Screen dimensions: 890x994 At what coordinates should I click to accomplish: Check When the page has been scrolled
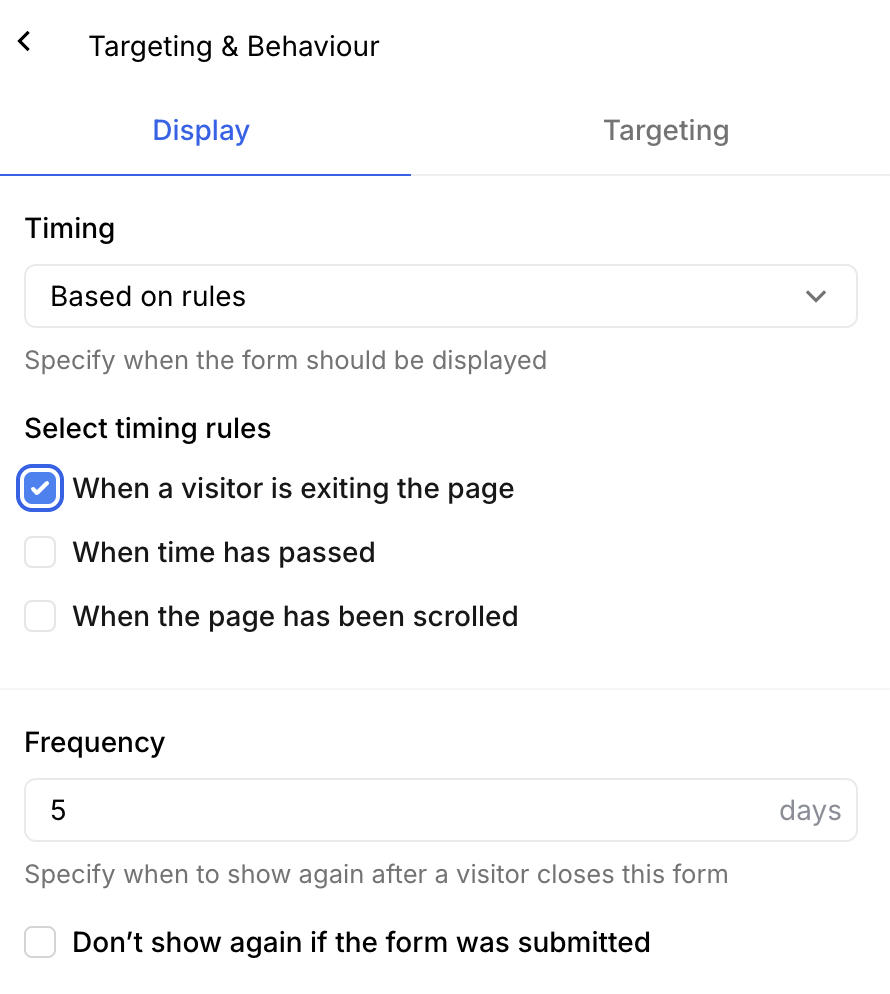(x=40, y=616)
